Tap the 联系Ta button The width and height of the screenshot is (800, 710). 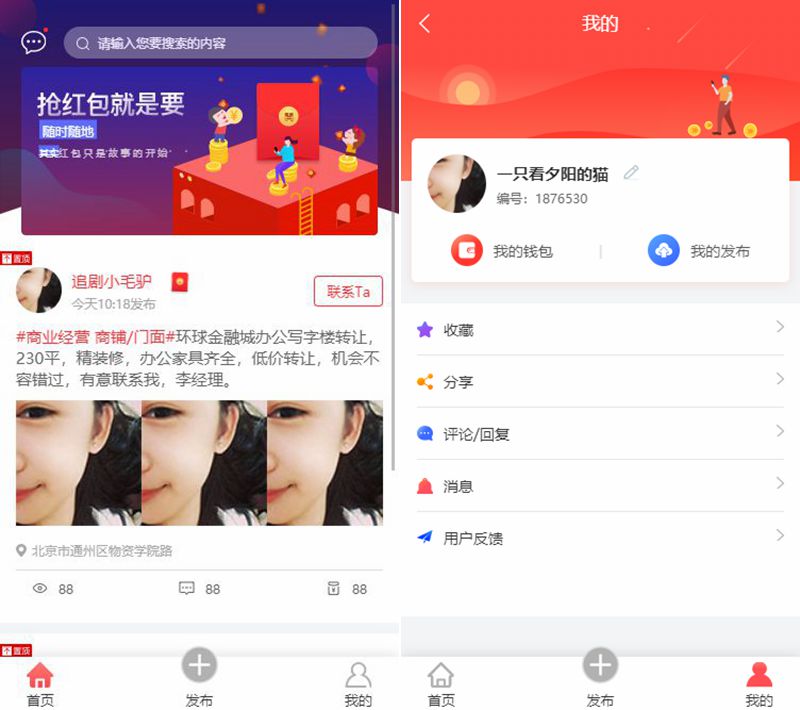tap(348, 291)
